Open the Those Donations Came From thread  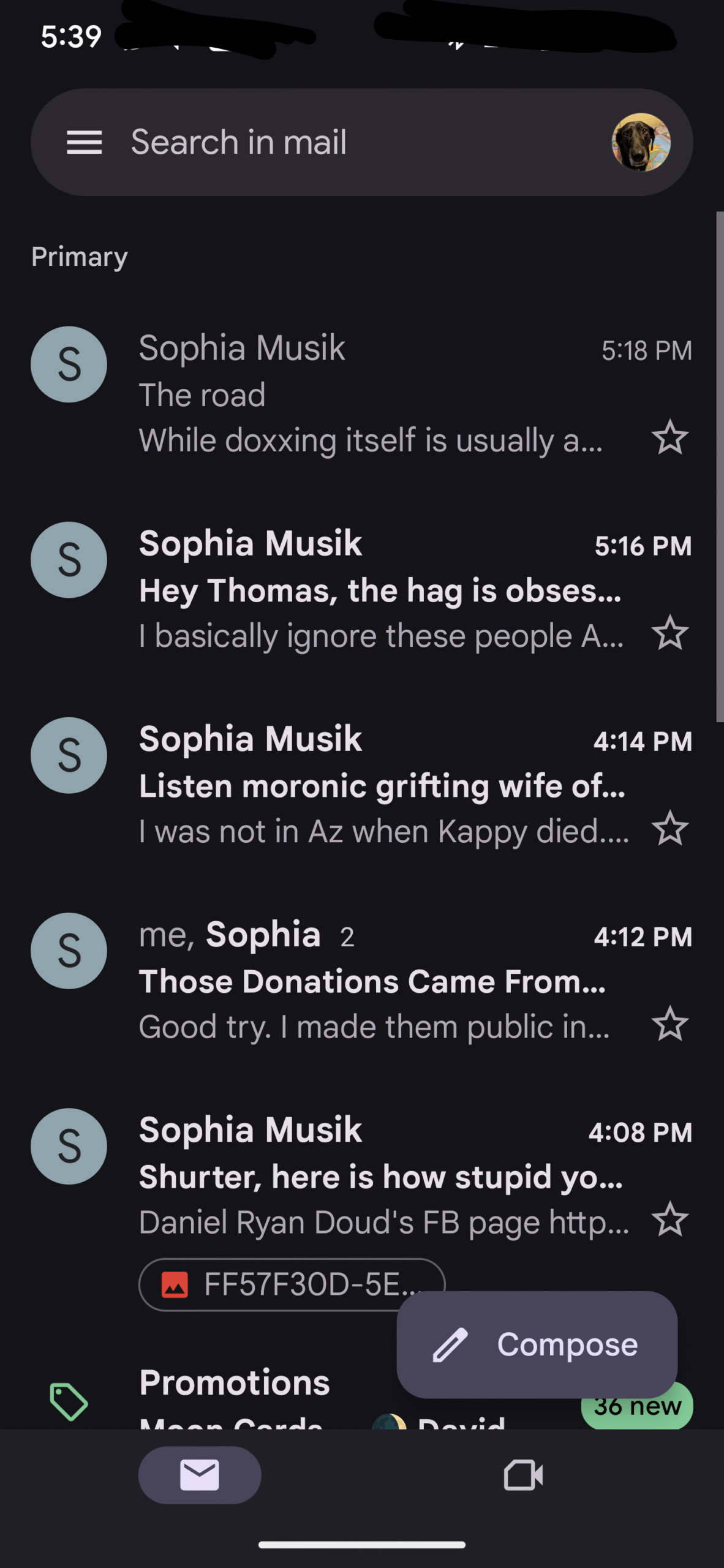coord(361,981)
